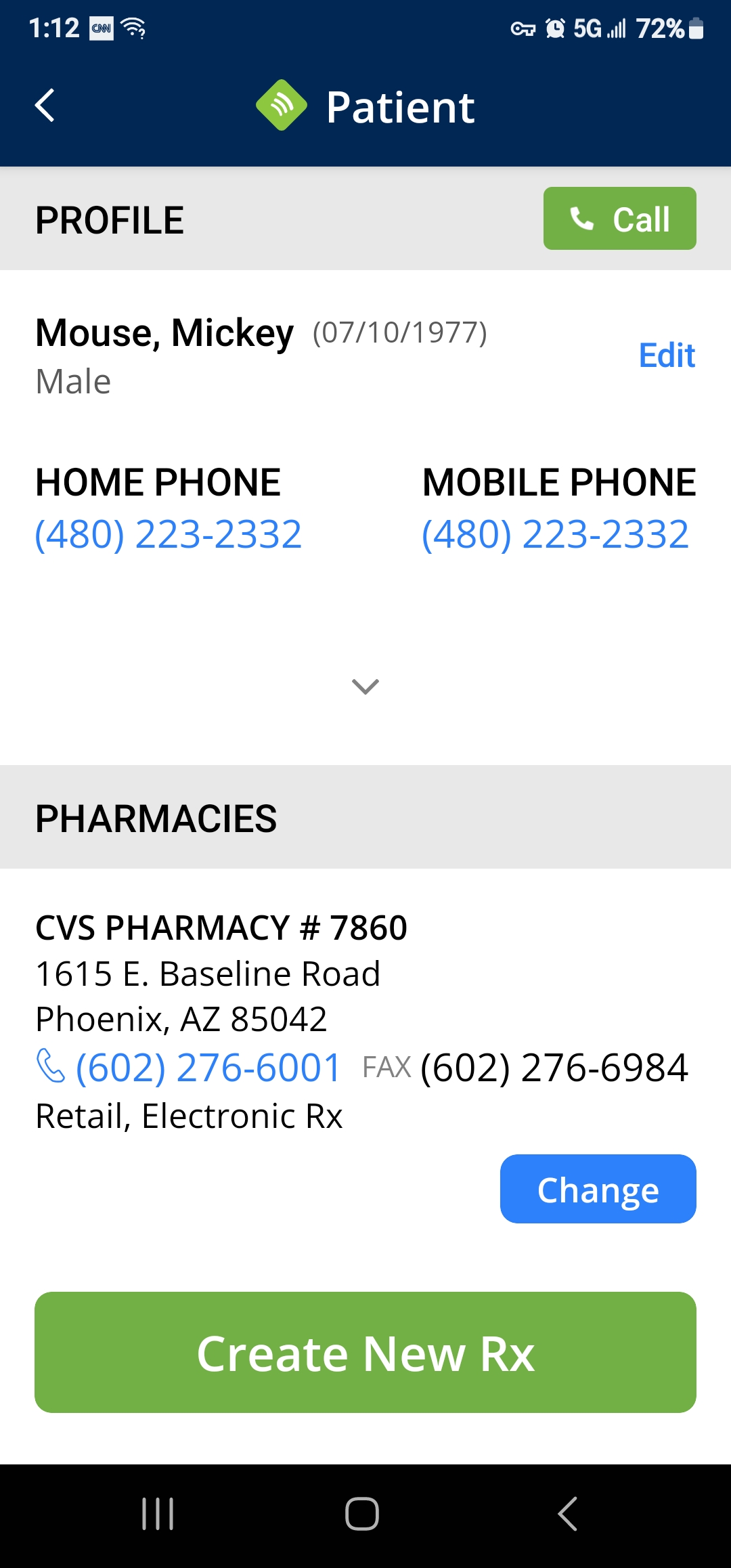The image size is (731, 1568).
Task: Expand more profile details chevron
Action: [x=365, y=687]
